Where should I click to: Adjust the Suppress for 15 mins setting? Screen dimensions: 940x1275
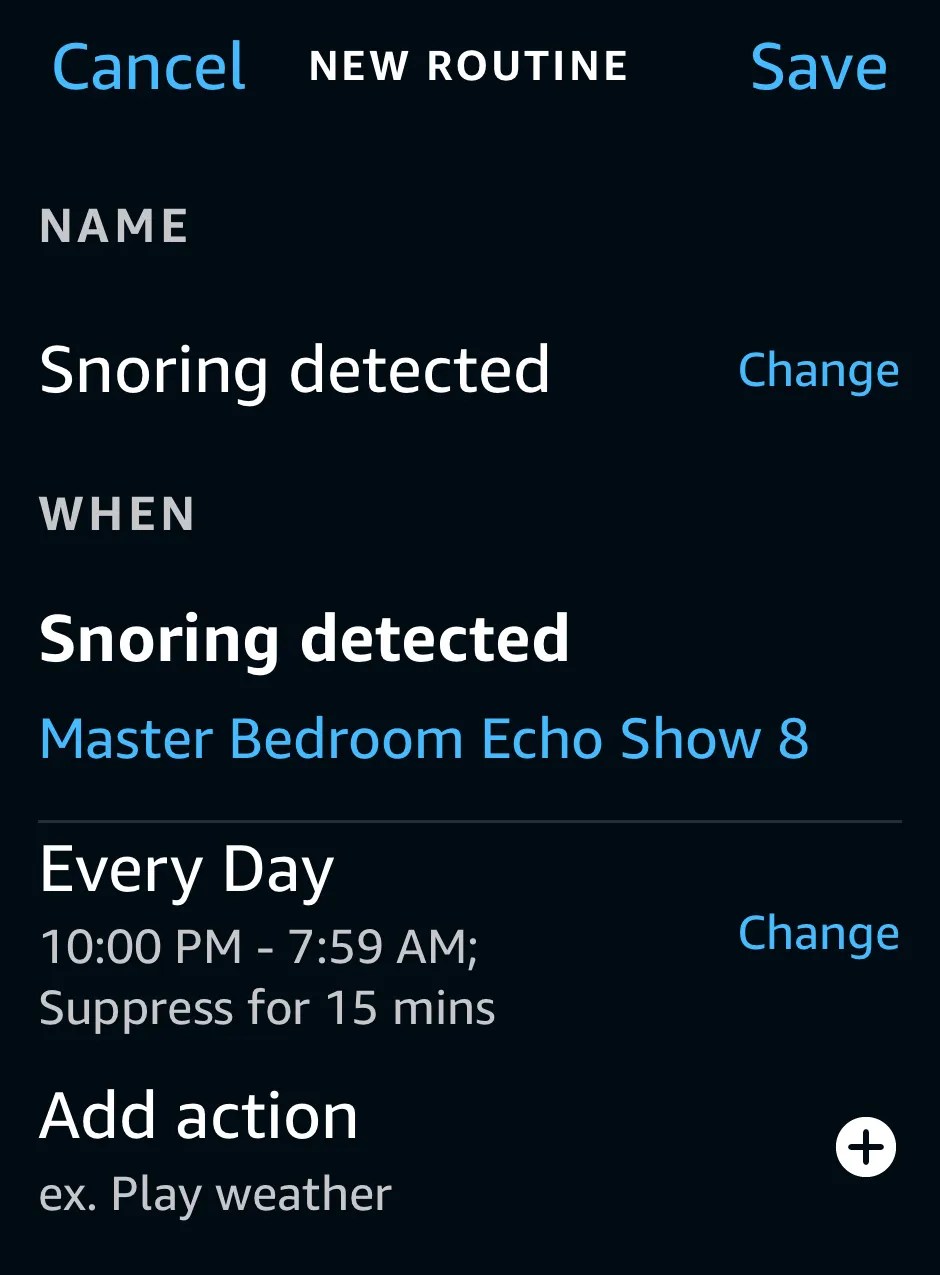coord(267,1008)
